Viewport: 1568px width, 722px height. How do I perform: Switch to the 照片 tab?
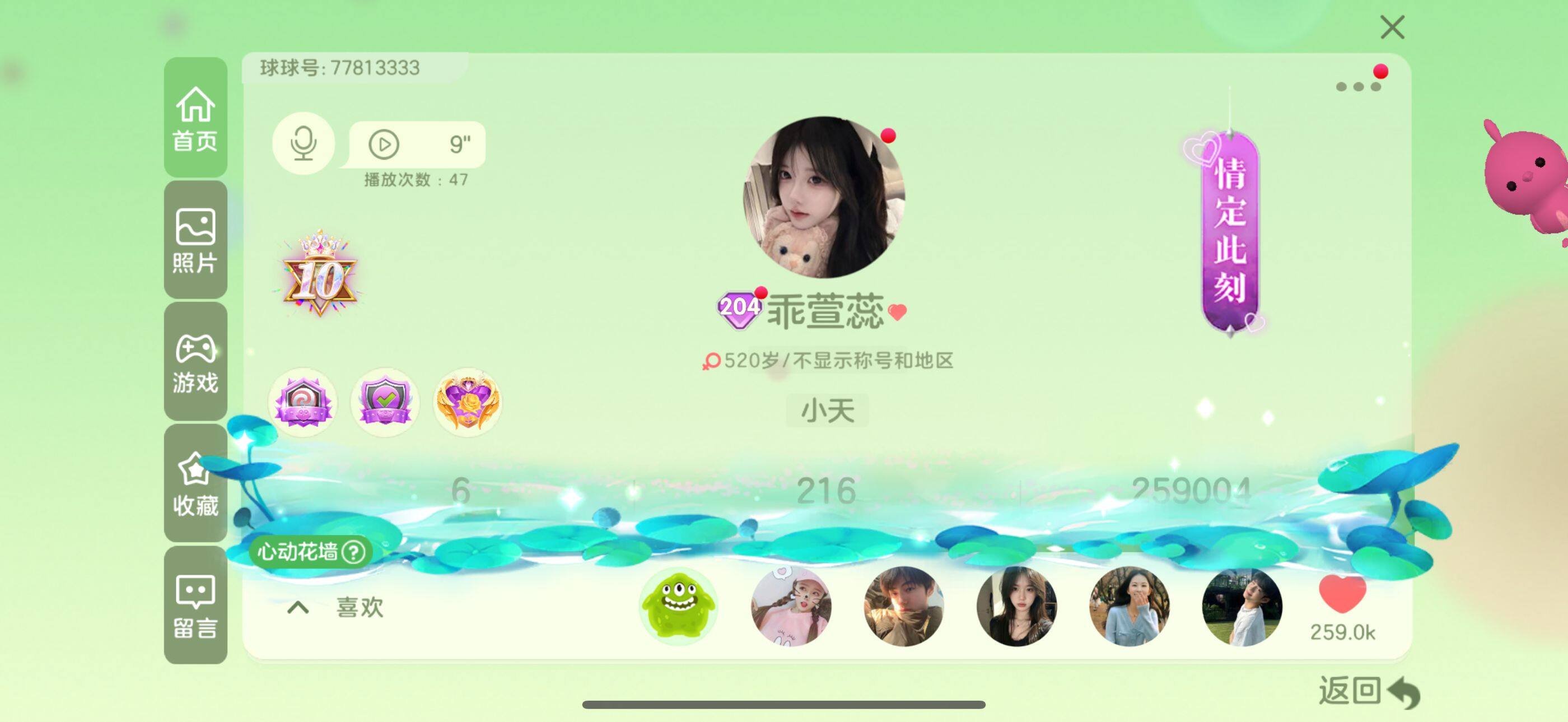[195, 240]
